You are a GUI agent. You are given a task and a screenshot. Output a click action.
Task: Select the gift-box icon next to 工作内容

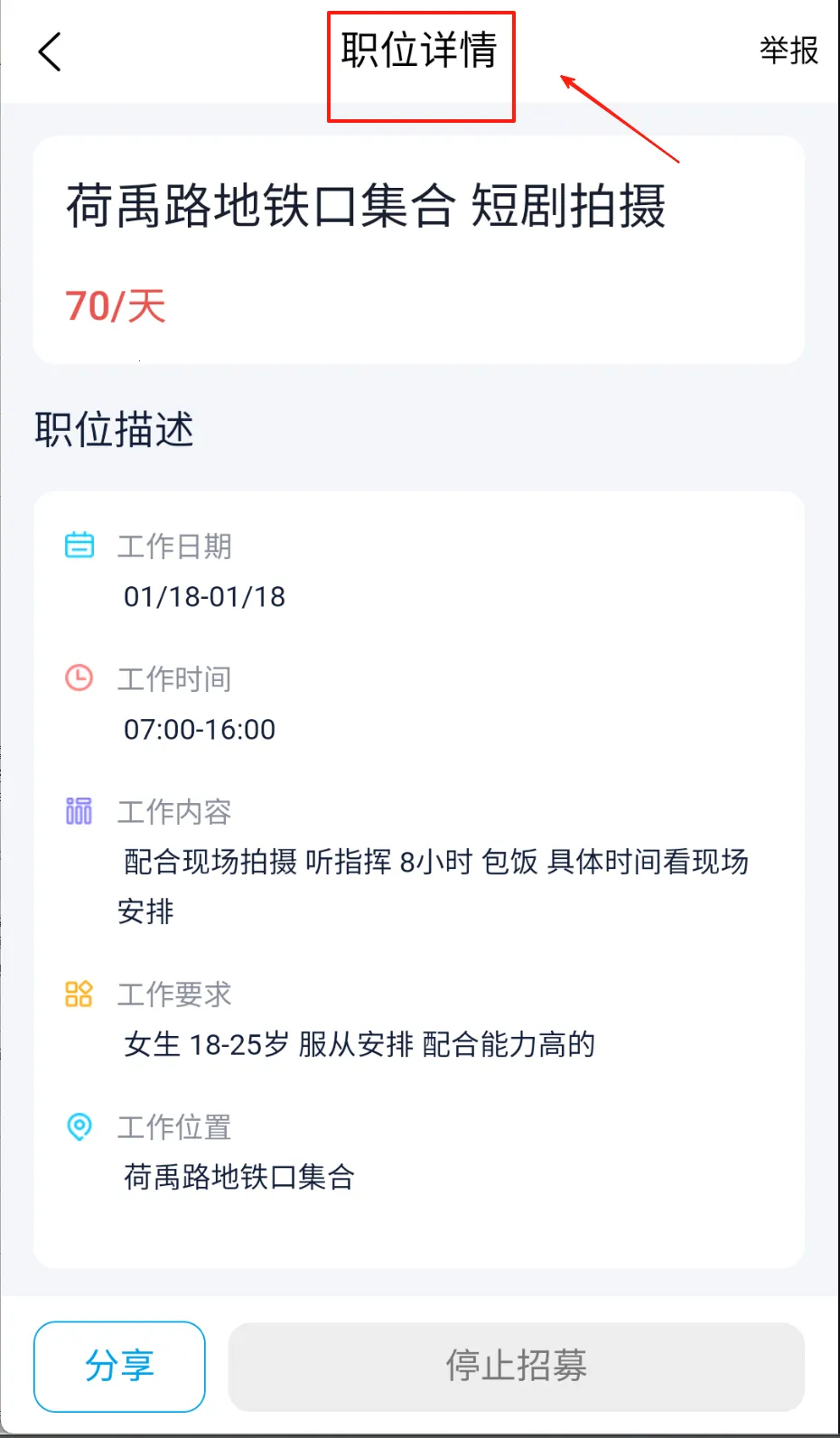click(x=79, y=811)
